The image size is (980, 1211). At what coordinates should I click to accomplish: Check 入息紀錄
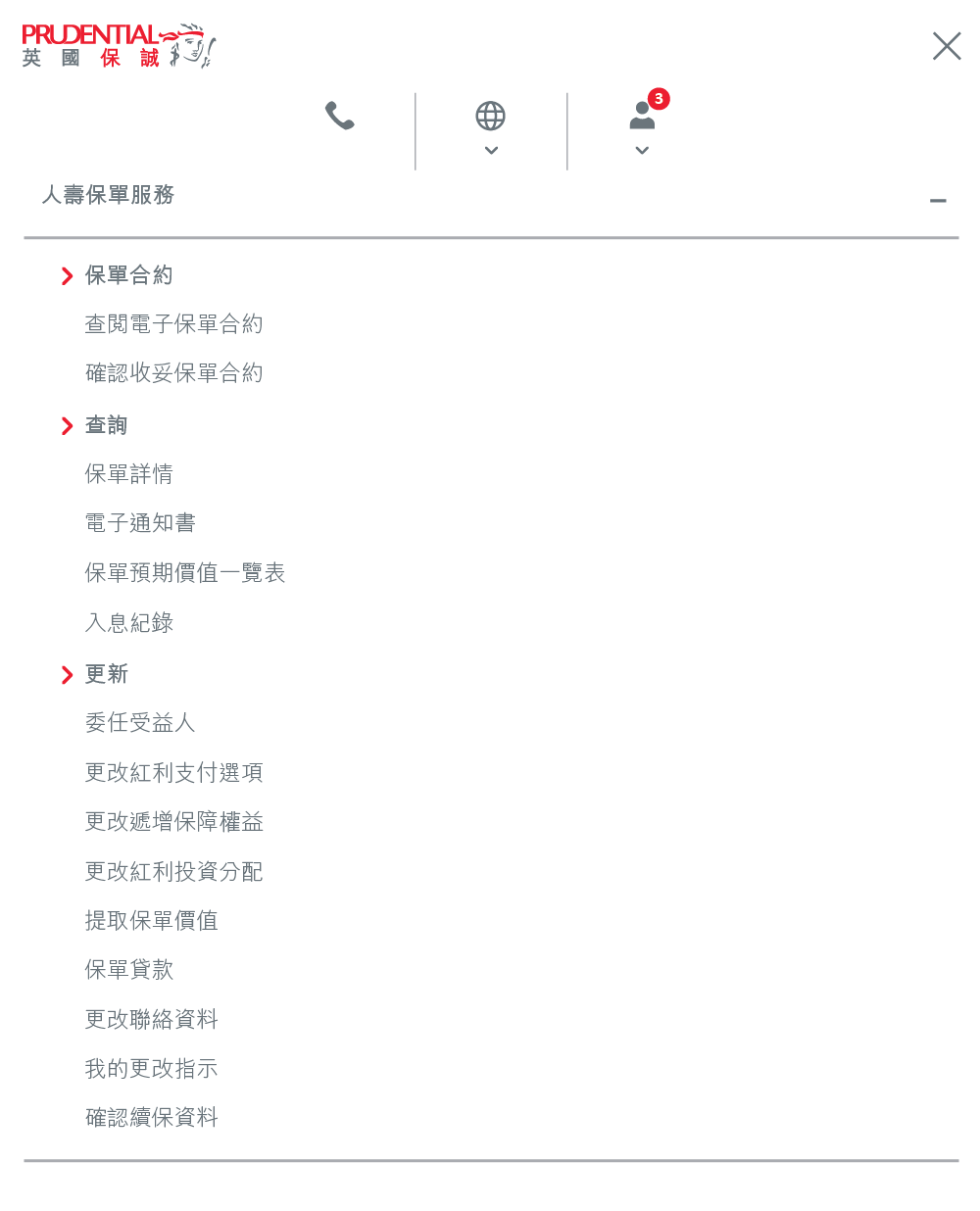pos(128,623)
